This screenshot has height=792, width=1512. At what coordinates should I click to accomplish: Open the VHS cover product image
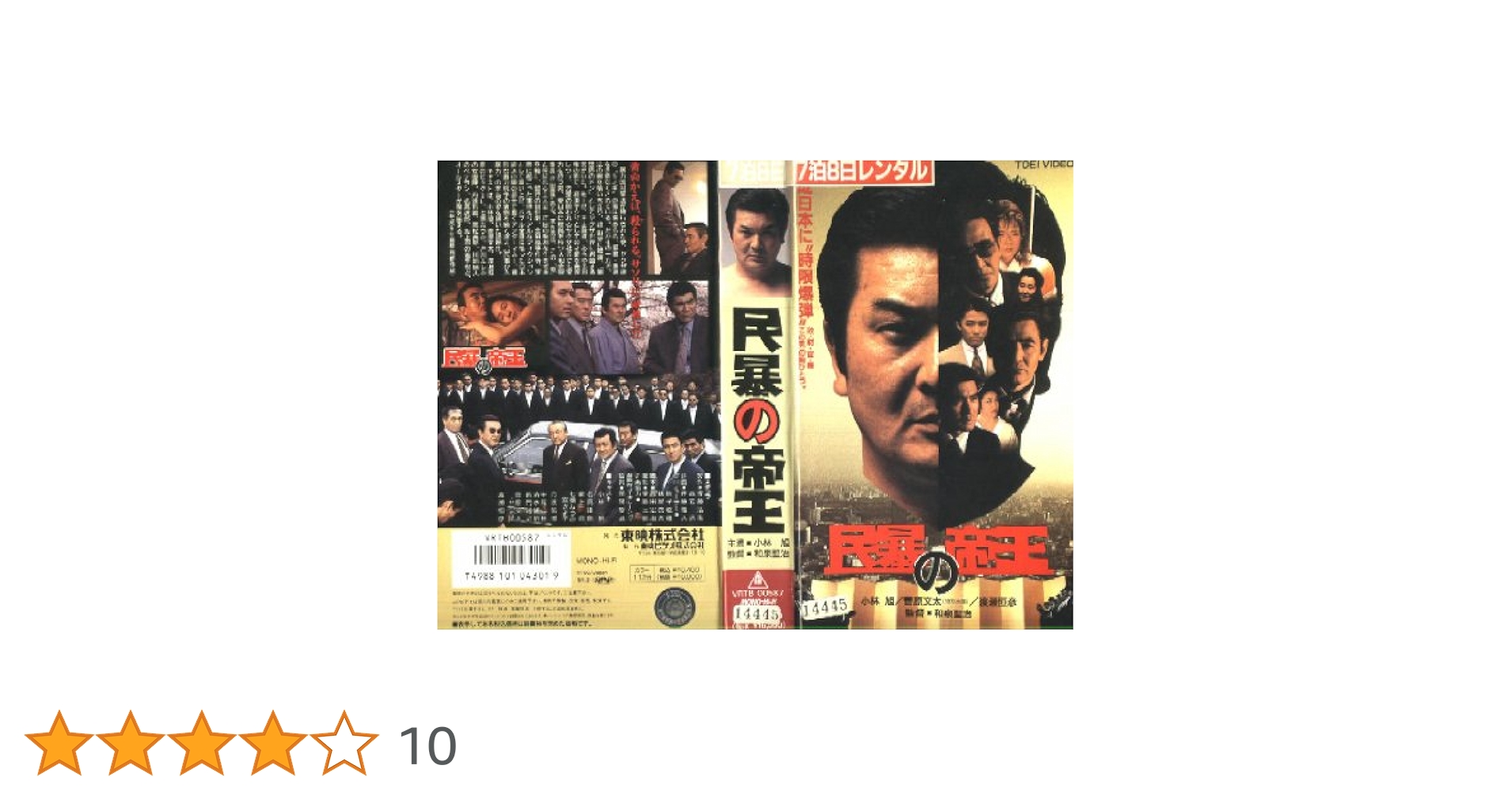tap(754, 394)
